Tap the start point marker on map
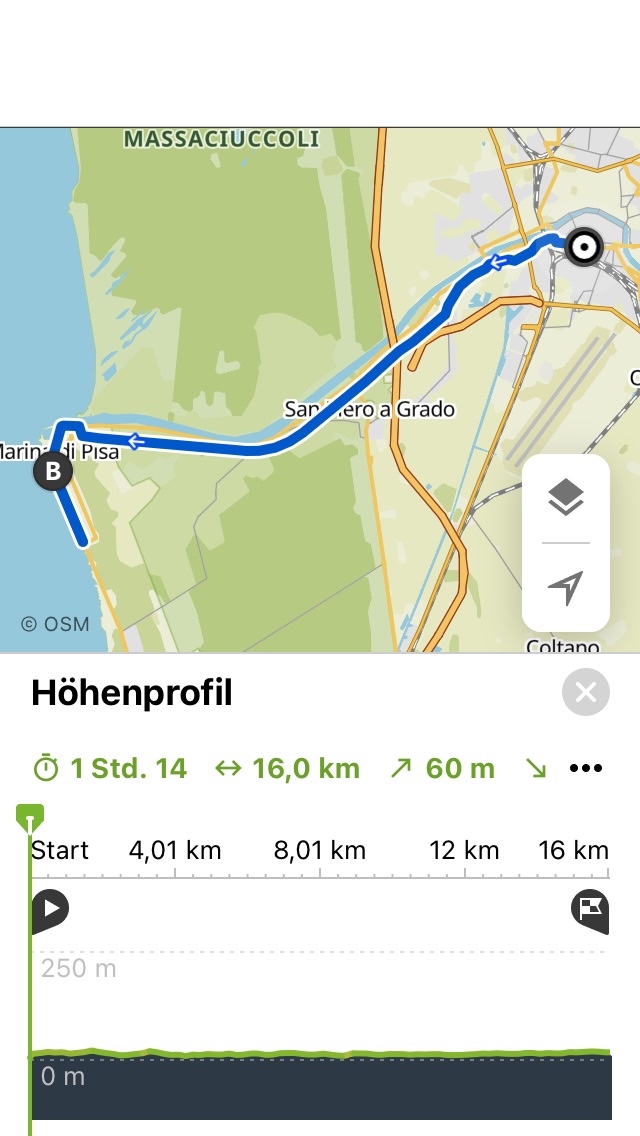640x1136 pixels. (584, 246)
